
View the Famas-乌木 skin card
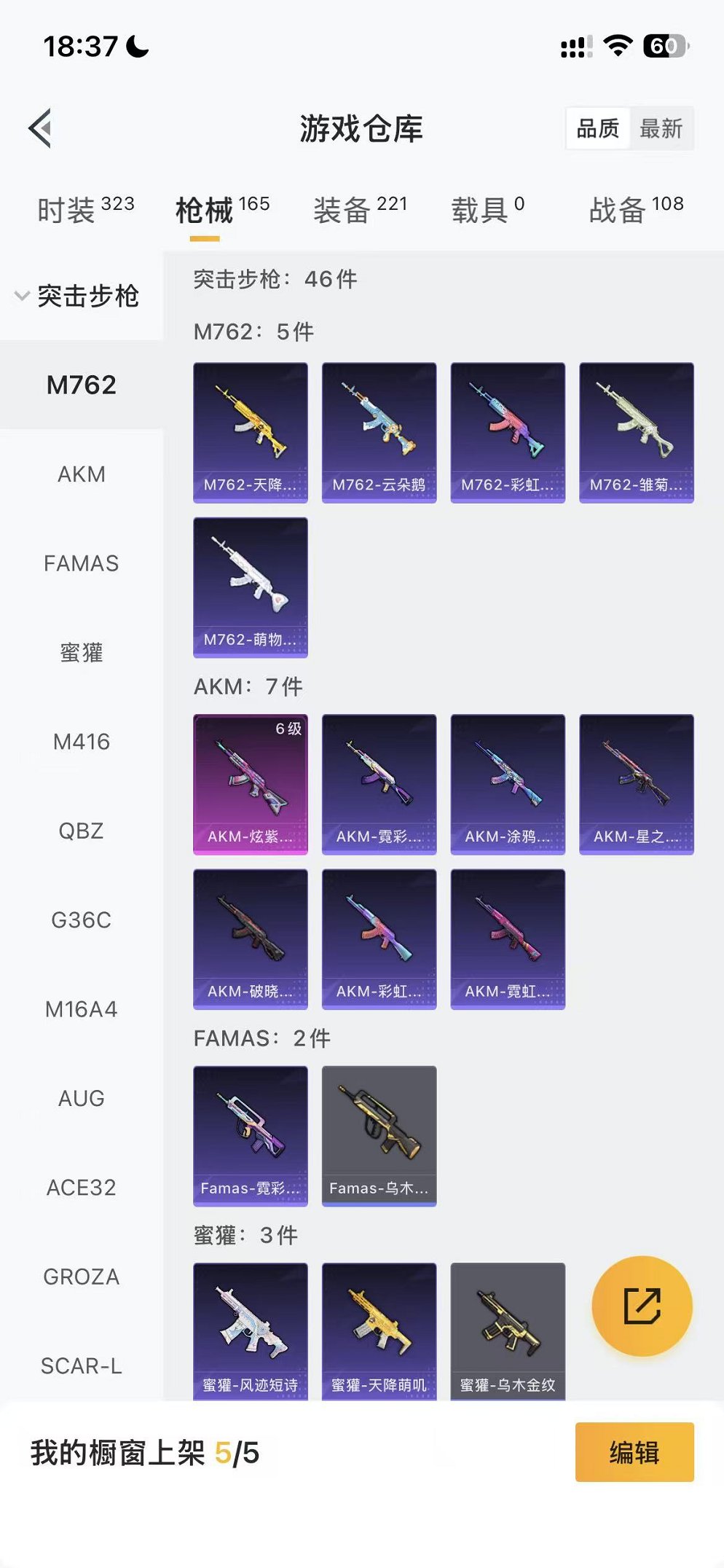tap(379, 1135)
